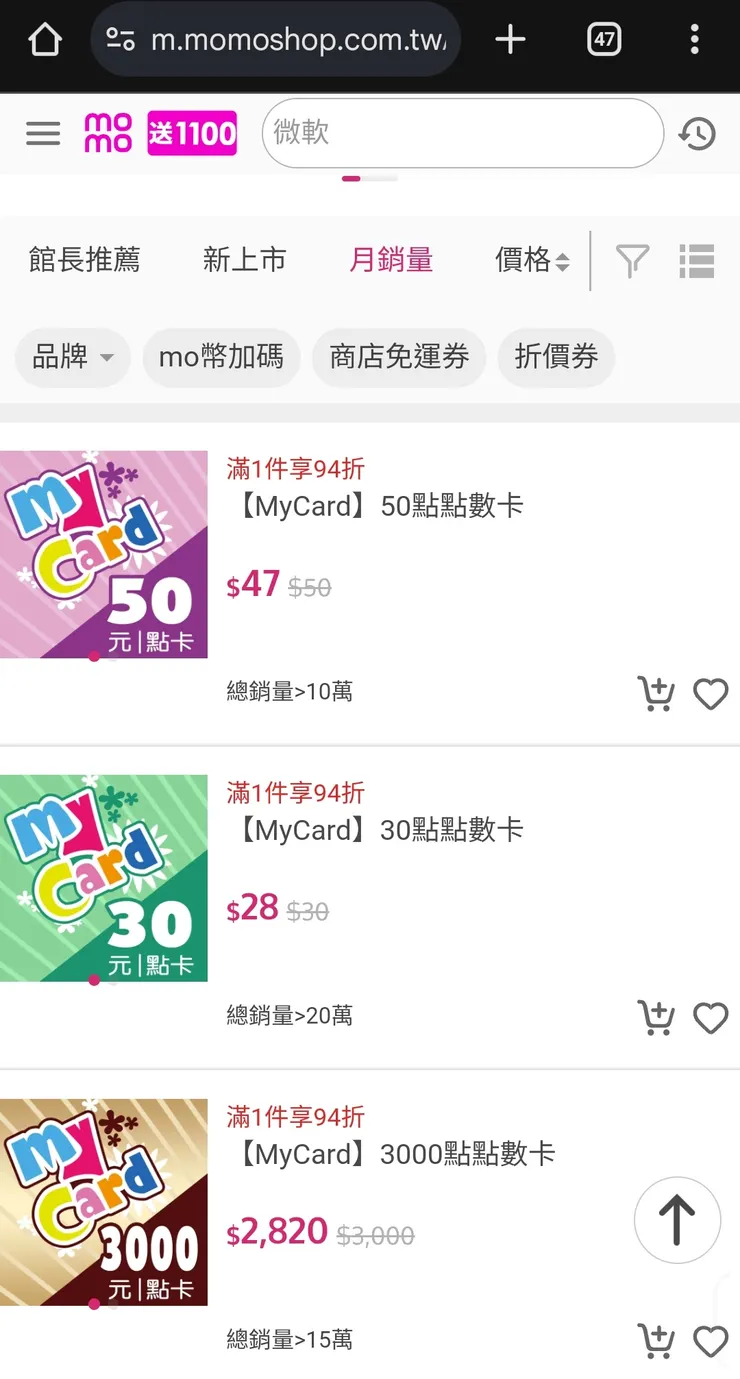Favorite the MyCard 30點點數卡
The width and height of the screenshot is (740, 1379).
tap(711, 1018)
